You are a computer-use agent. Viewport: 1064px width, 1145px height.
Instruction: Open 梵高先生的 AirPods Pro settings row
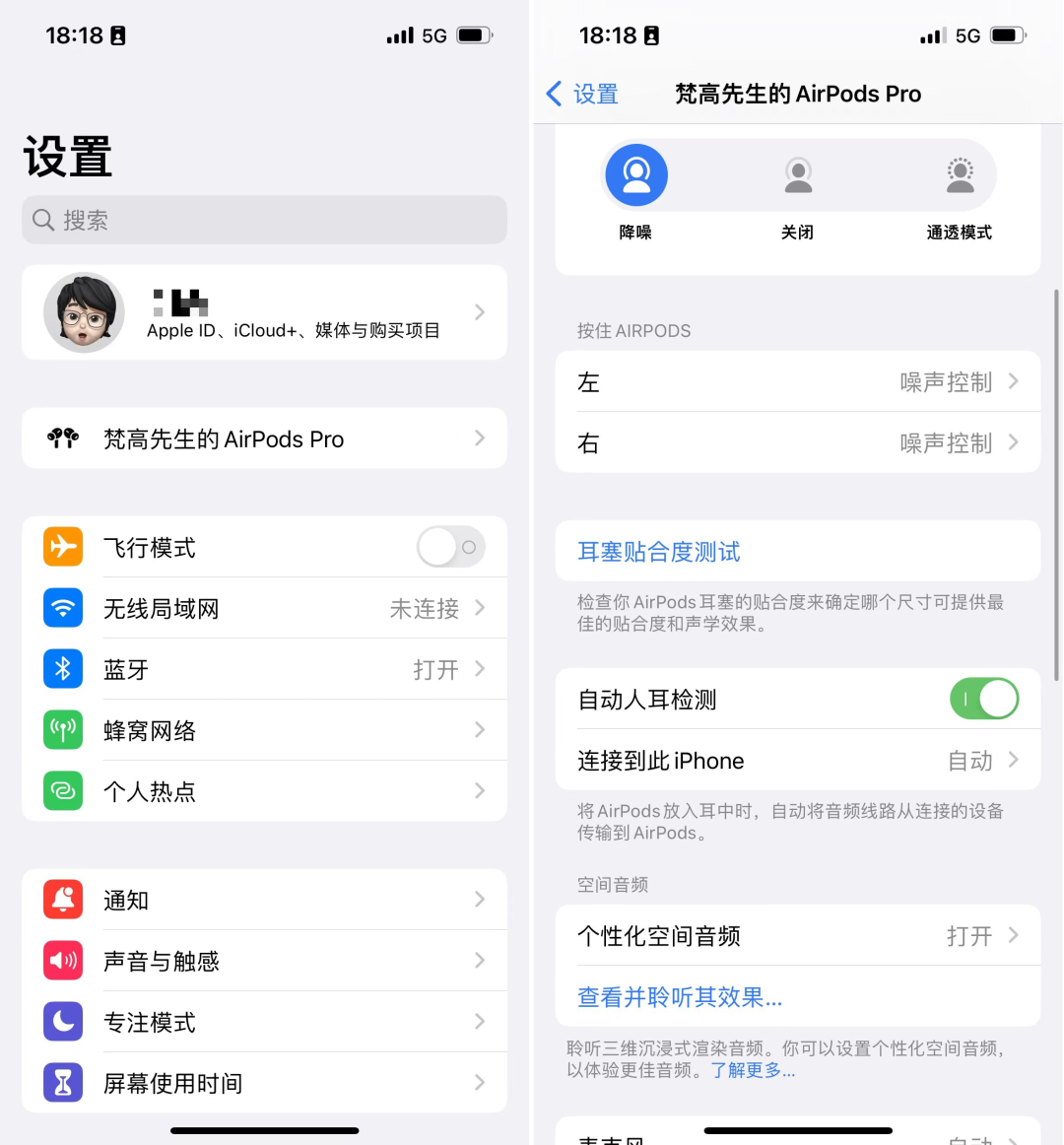click(x=264, y=438)
